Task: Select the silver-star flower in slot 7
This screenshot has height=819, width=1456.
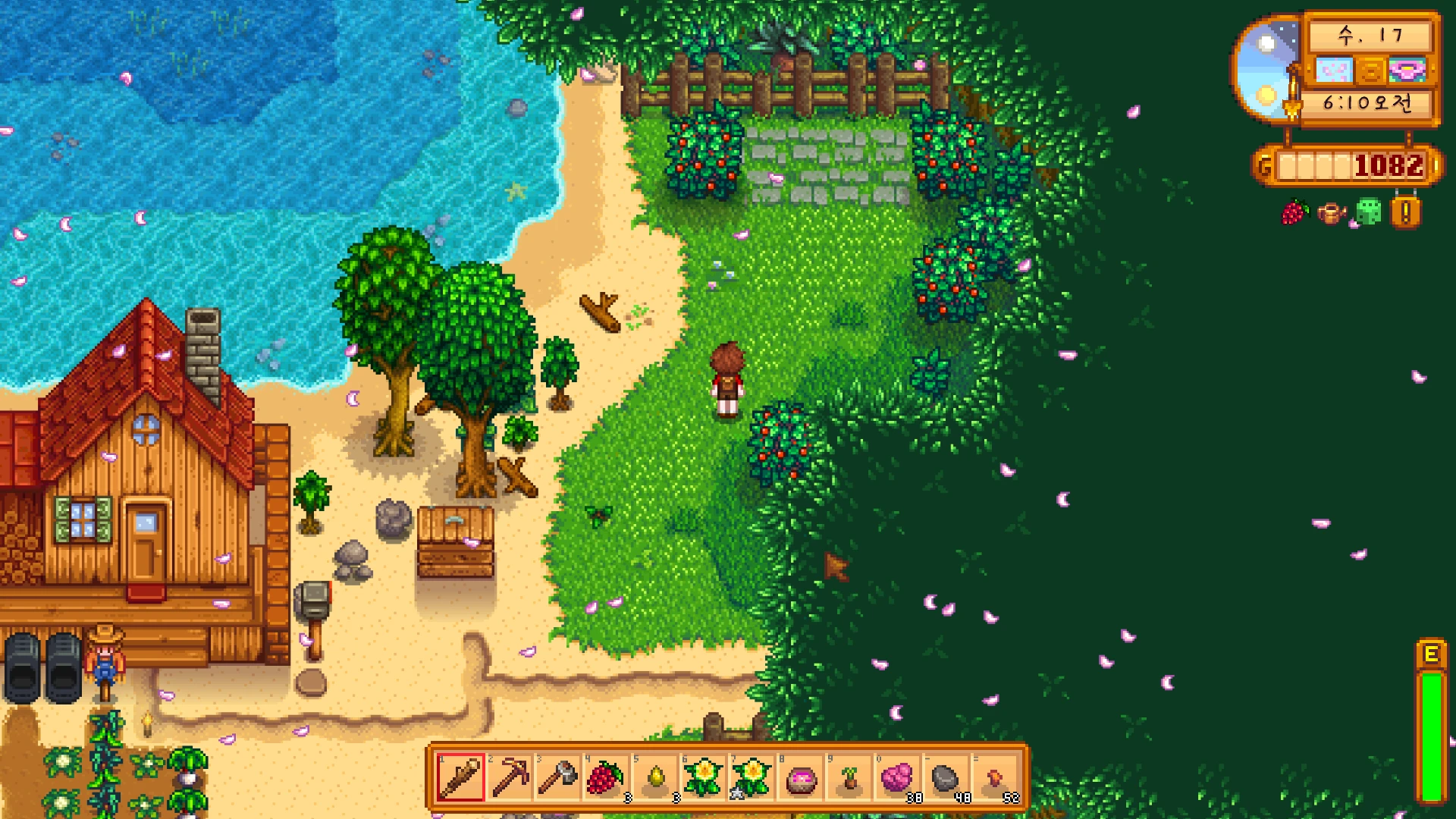Action: [x=753, y=777]
